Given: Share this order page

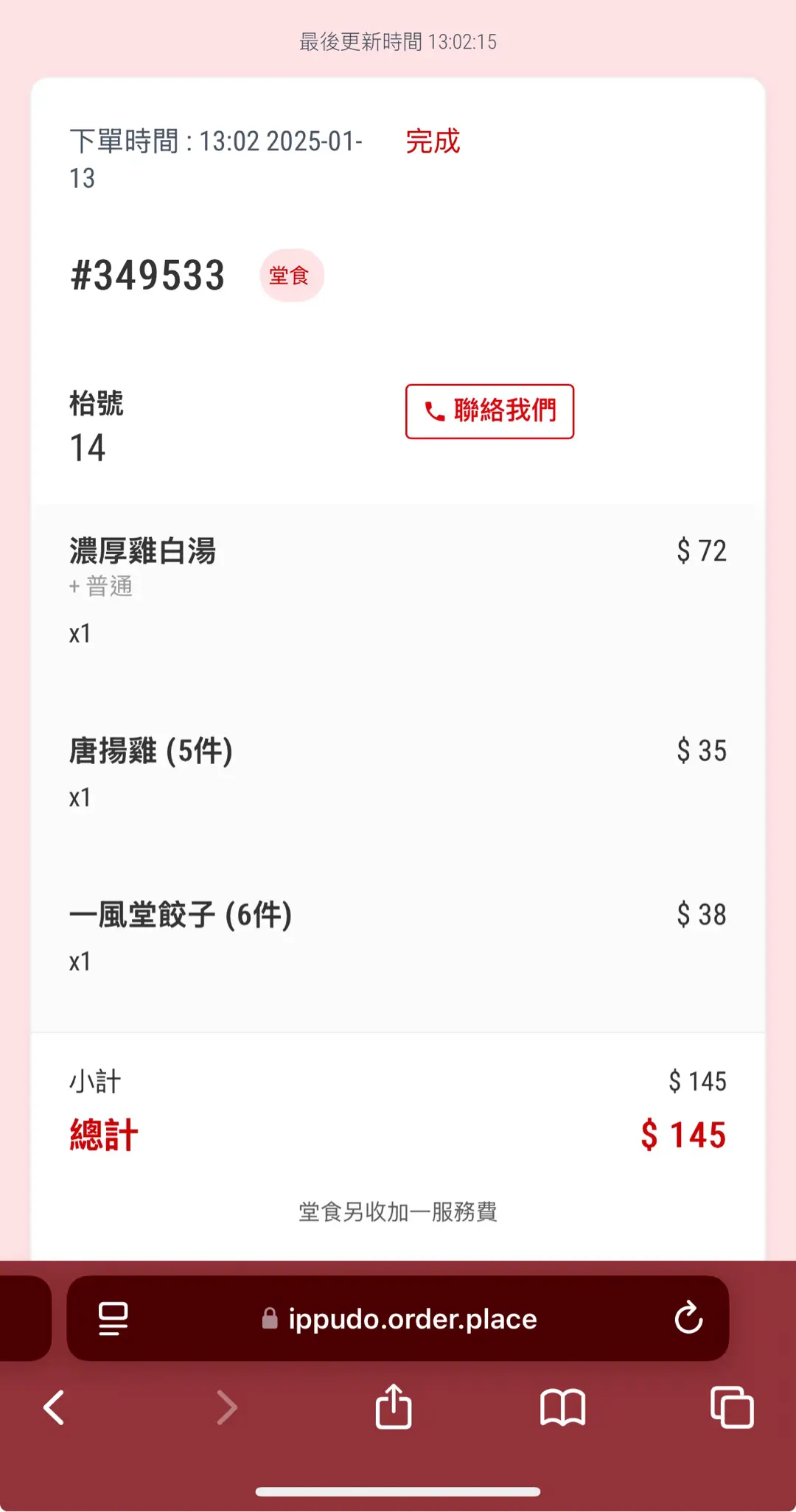Looking at the screenshot, I should pyautogui.click(x=394, y=1406).
